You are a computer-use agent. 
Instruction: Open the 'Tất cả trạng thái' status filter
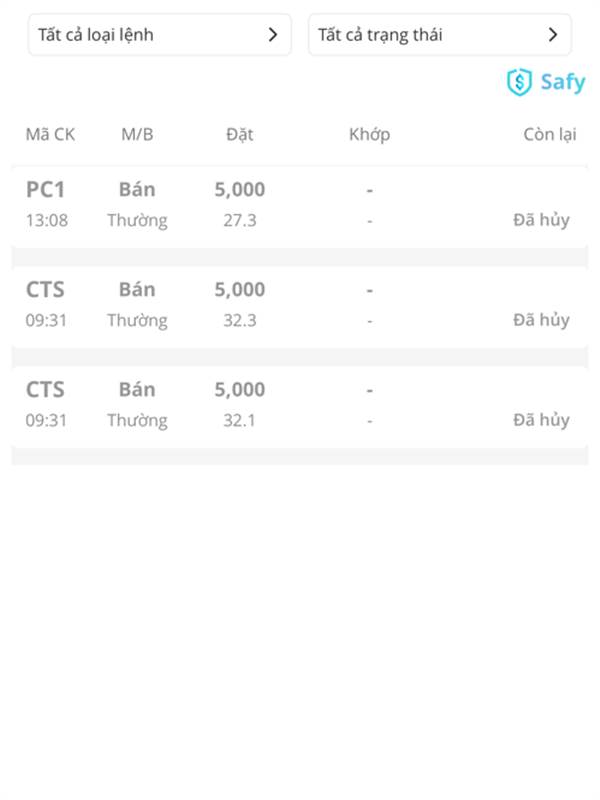point(440,35)
